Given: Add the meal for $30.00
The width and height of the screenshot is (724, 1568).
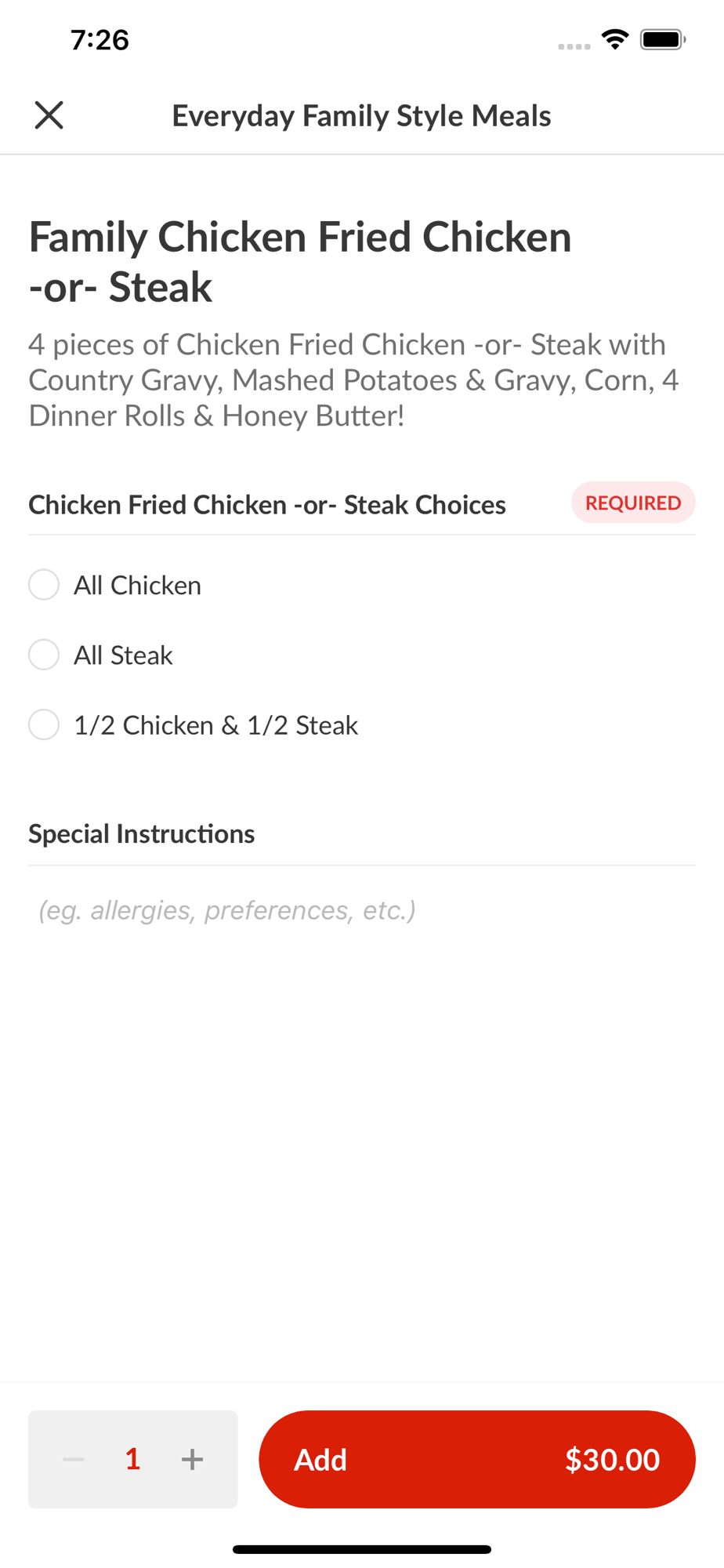Looking at the screenshot, I should pos(477,1459).
